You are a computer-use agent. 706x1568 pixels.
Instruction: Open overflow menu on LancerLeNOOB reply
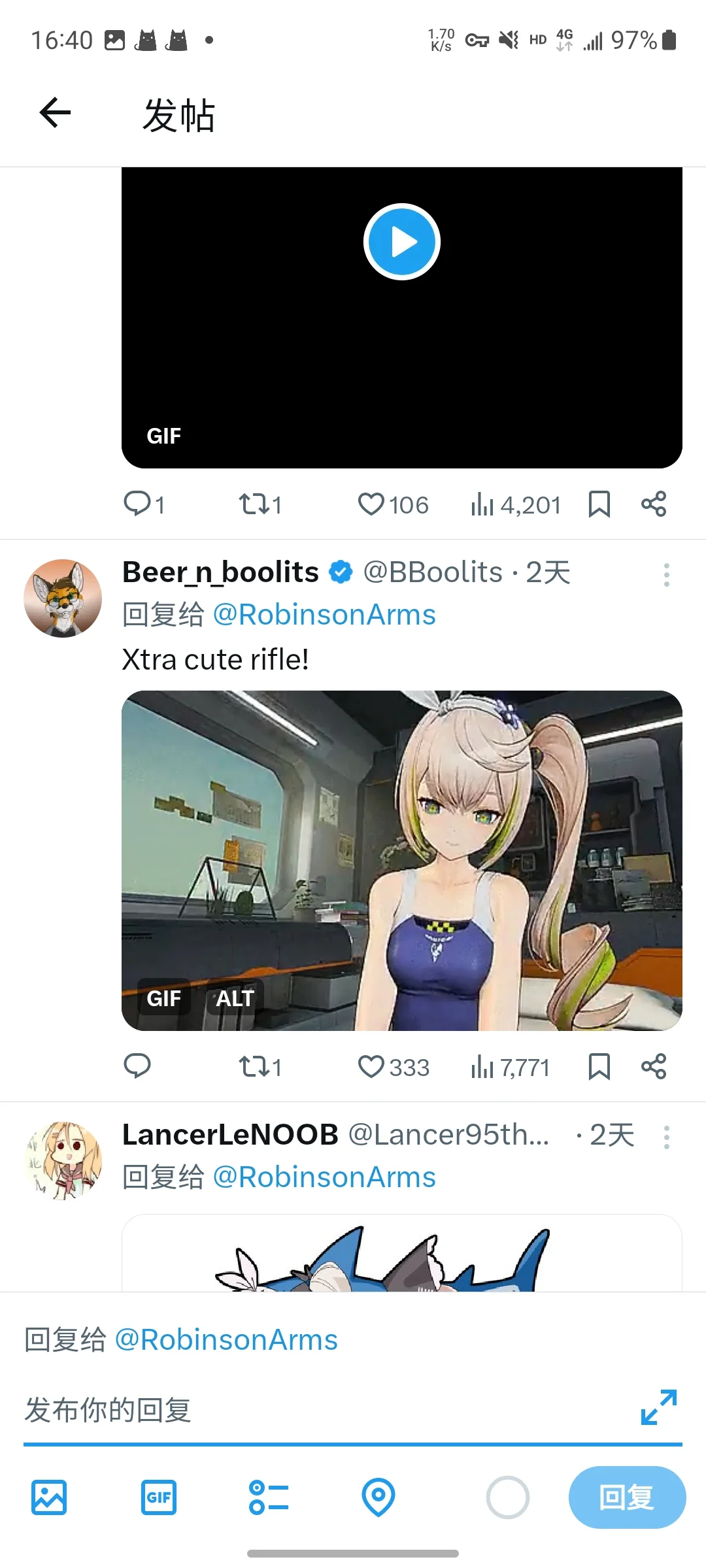click(x=666, y=1137)
